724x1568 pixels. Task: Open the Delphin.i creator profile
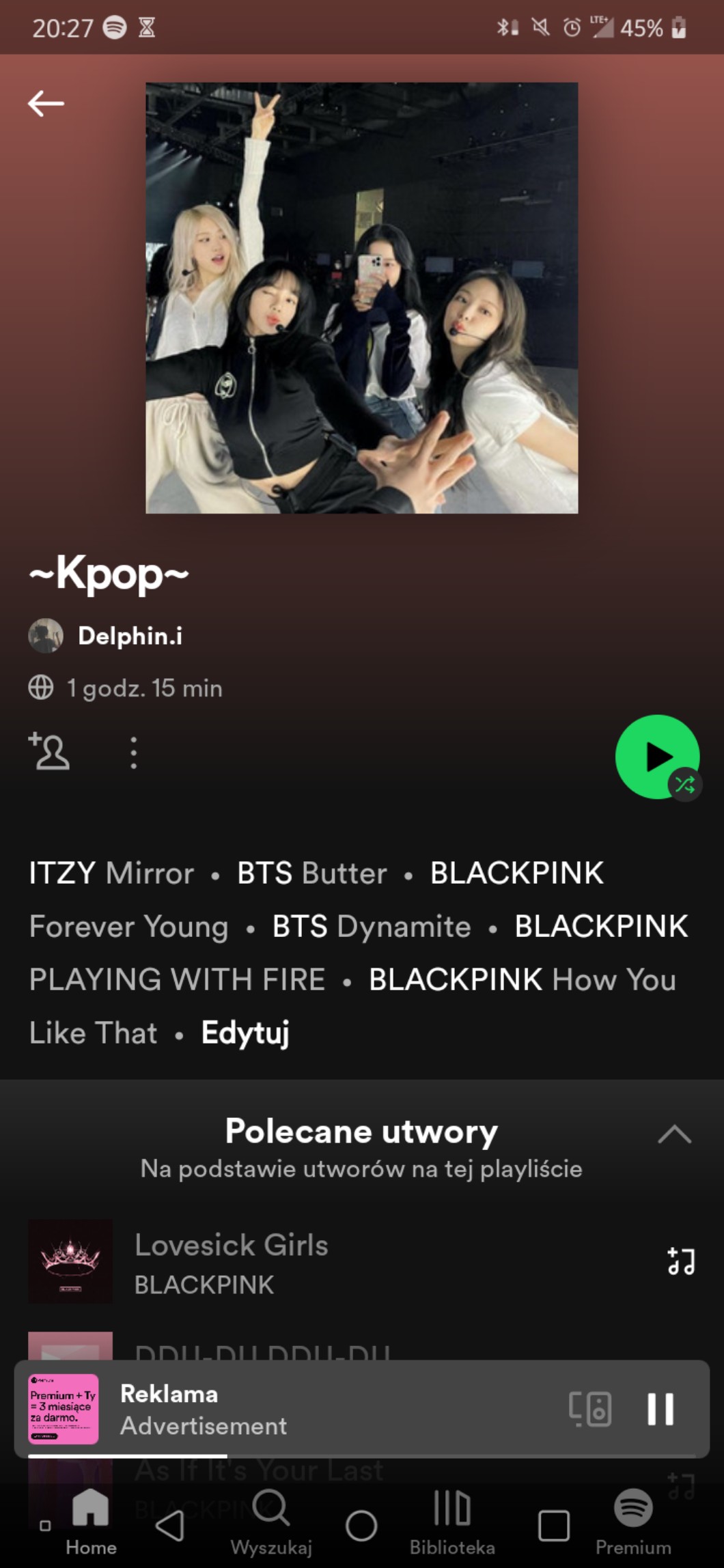coord(129,636)
